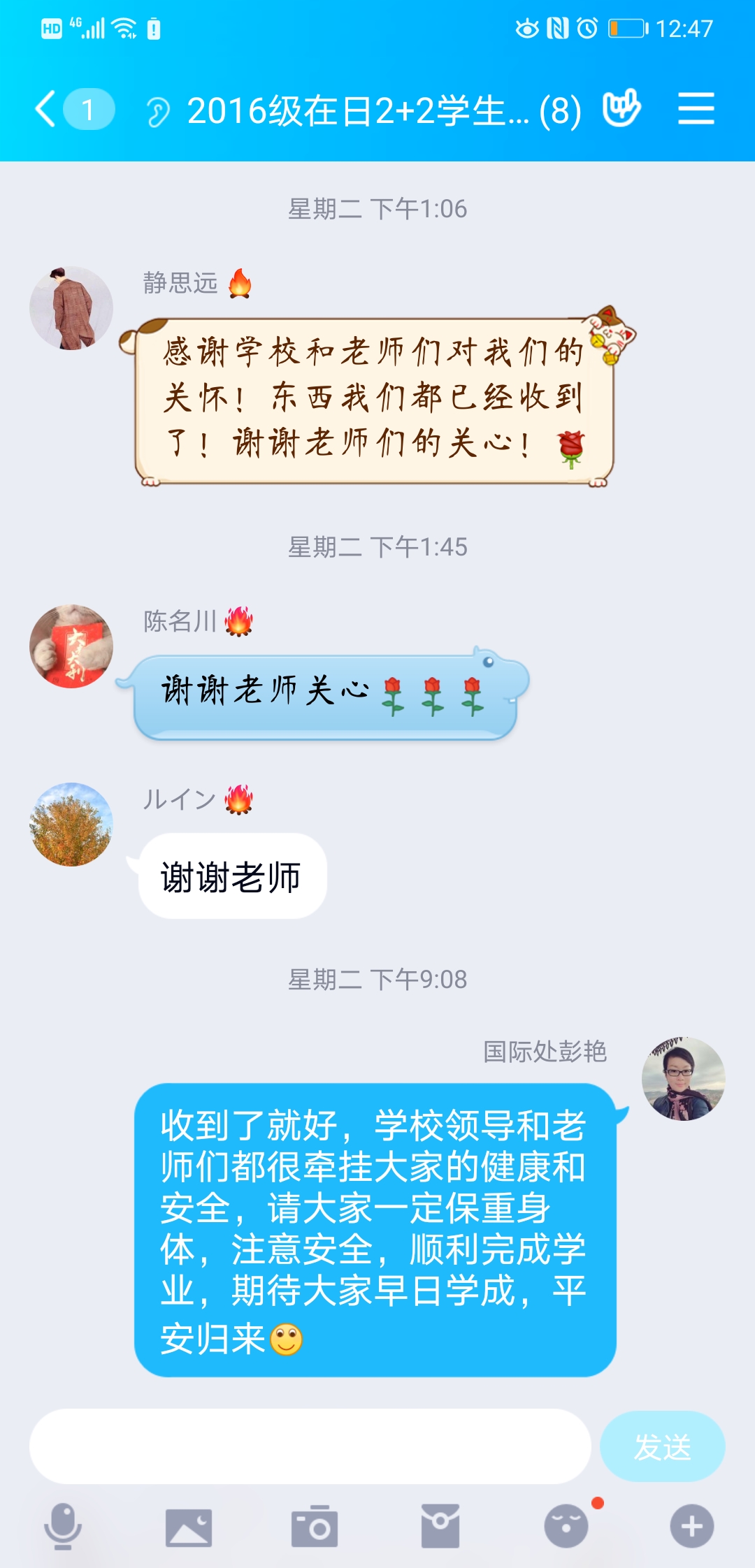Tap the 发送 send button
Image resolution: width=755 pixels, height=1568 pixels.
pos(662,1446)
